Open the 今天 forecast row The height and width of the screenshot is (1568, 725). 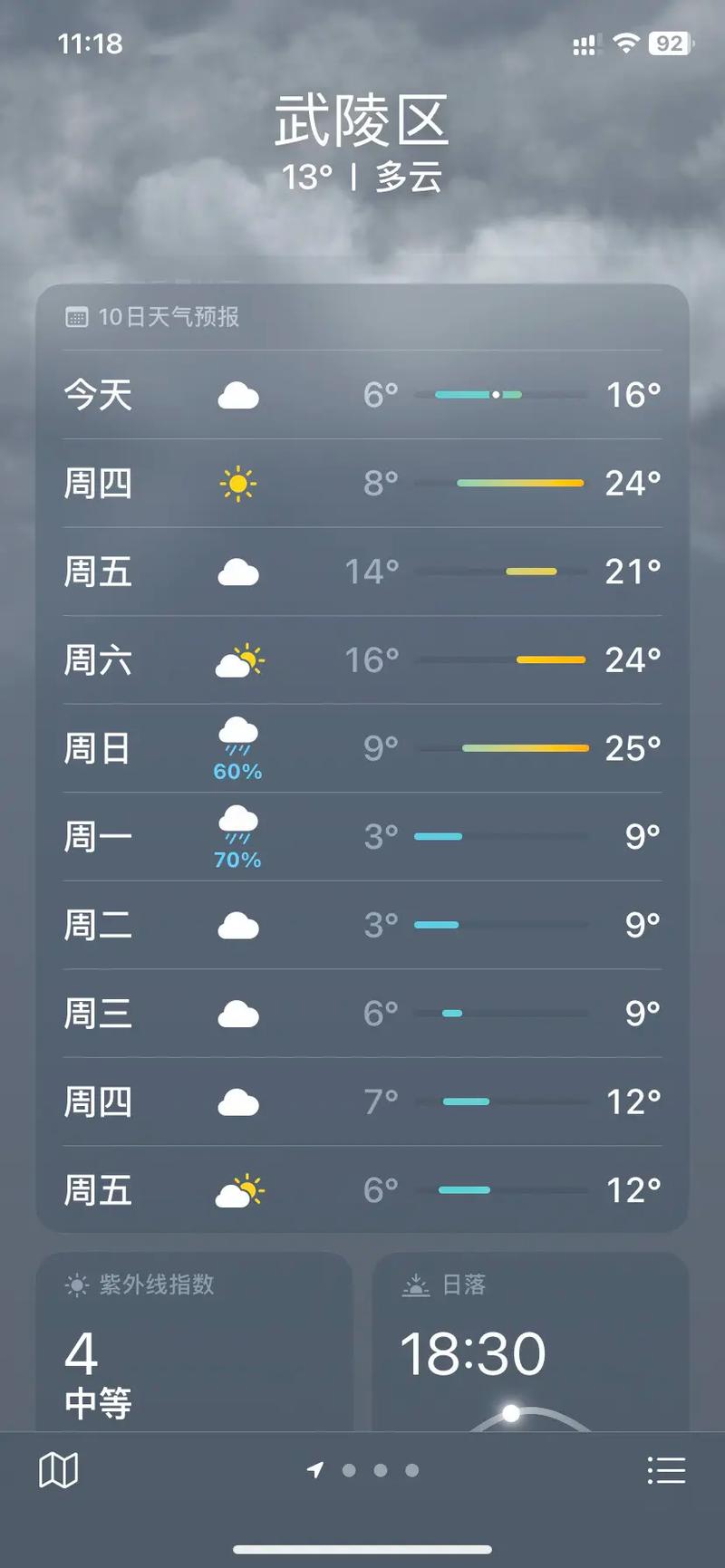click(x=362, y=395)
